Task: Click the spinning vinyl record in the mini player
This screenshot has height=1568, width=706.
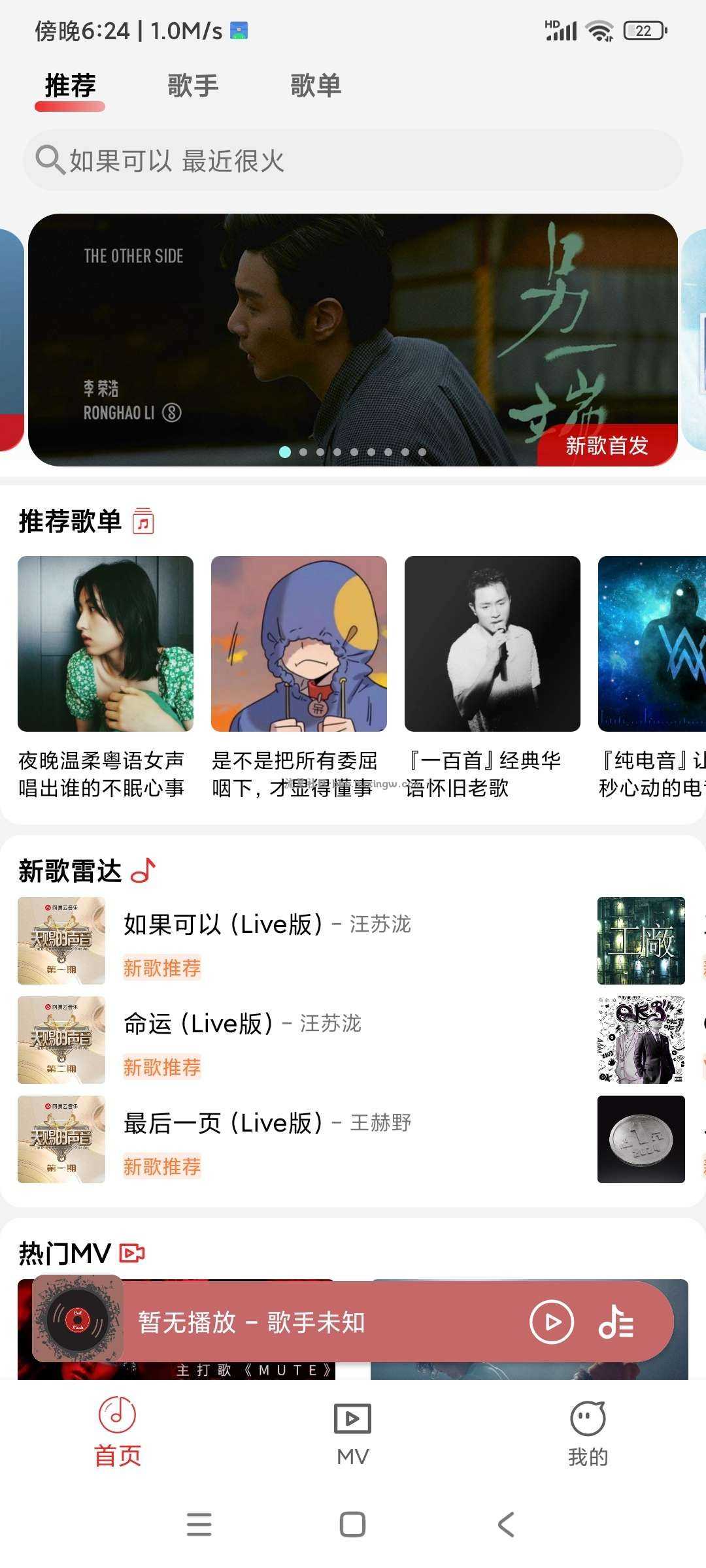Action: click(78, 1320)
